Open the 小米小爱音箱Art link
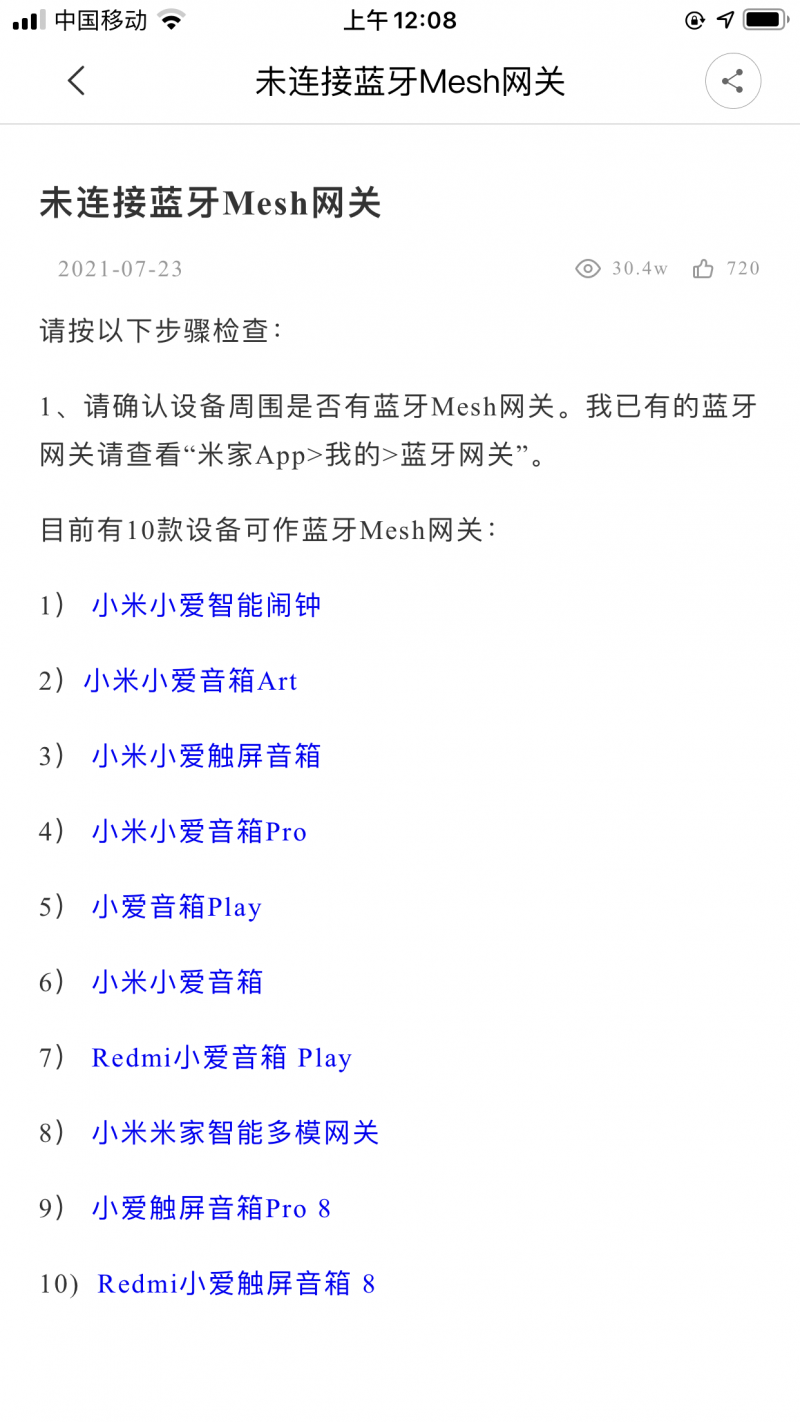 click(191, 681)
